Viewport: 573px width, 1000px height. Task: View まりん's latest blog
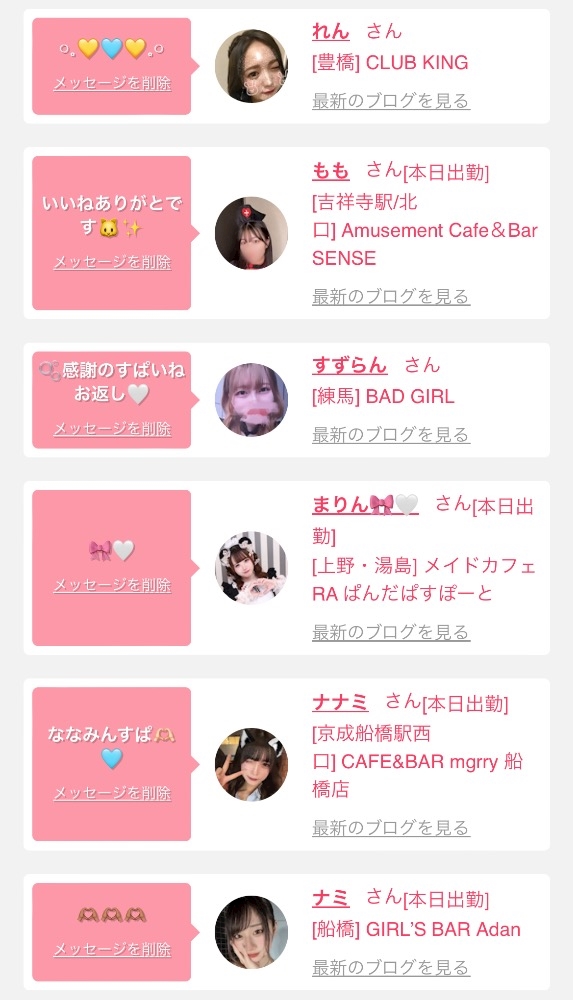click(x=391, y=632)
